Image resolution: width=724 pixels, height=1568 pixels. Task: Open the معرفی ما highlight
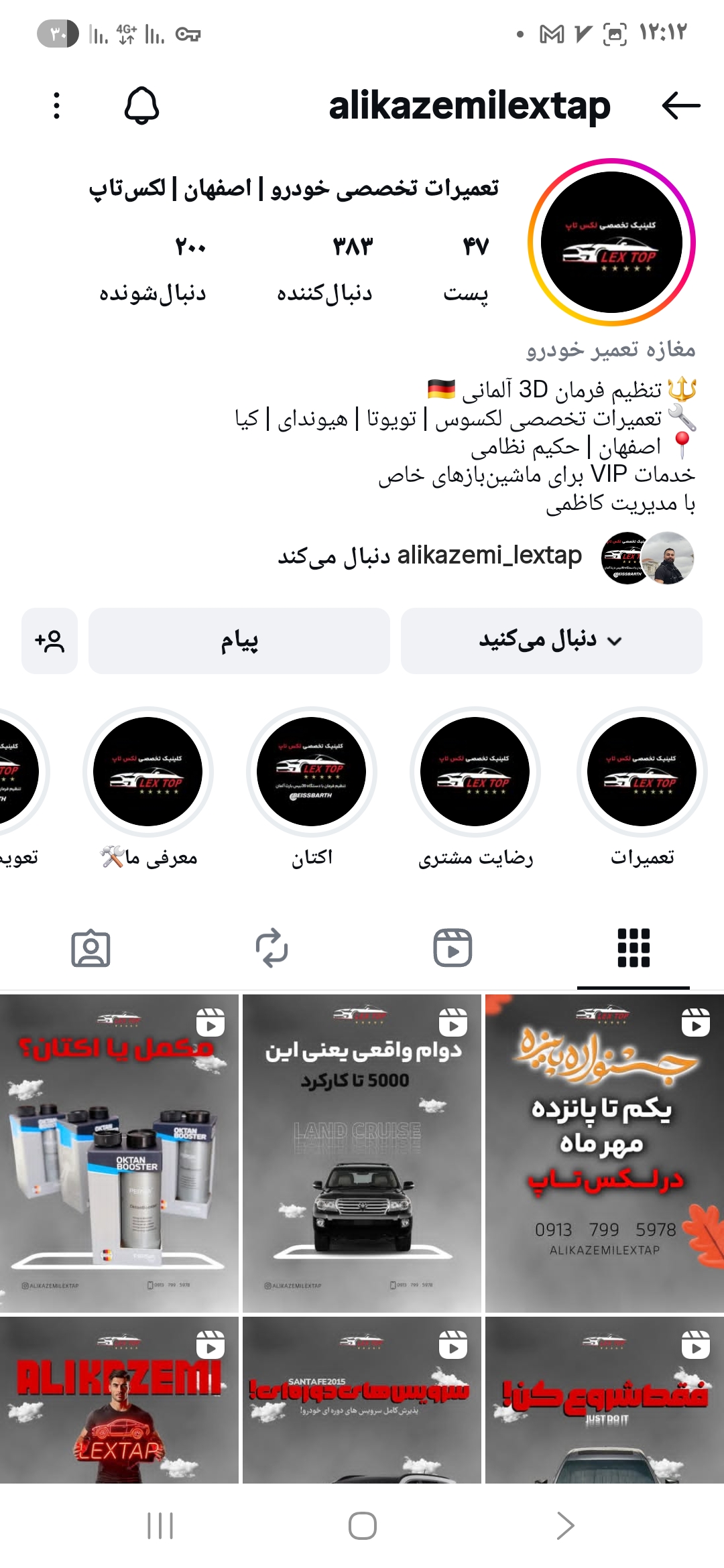(x=147, y=772)
